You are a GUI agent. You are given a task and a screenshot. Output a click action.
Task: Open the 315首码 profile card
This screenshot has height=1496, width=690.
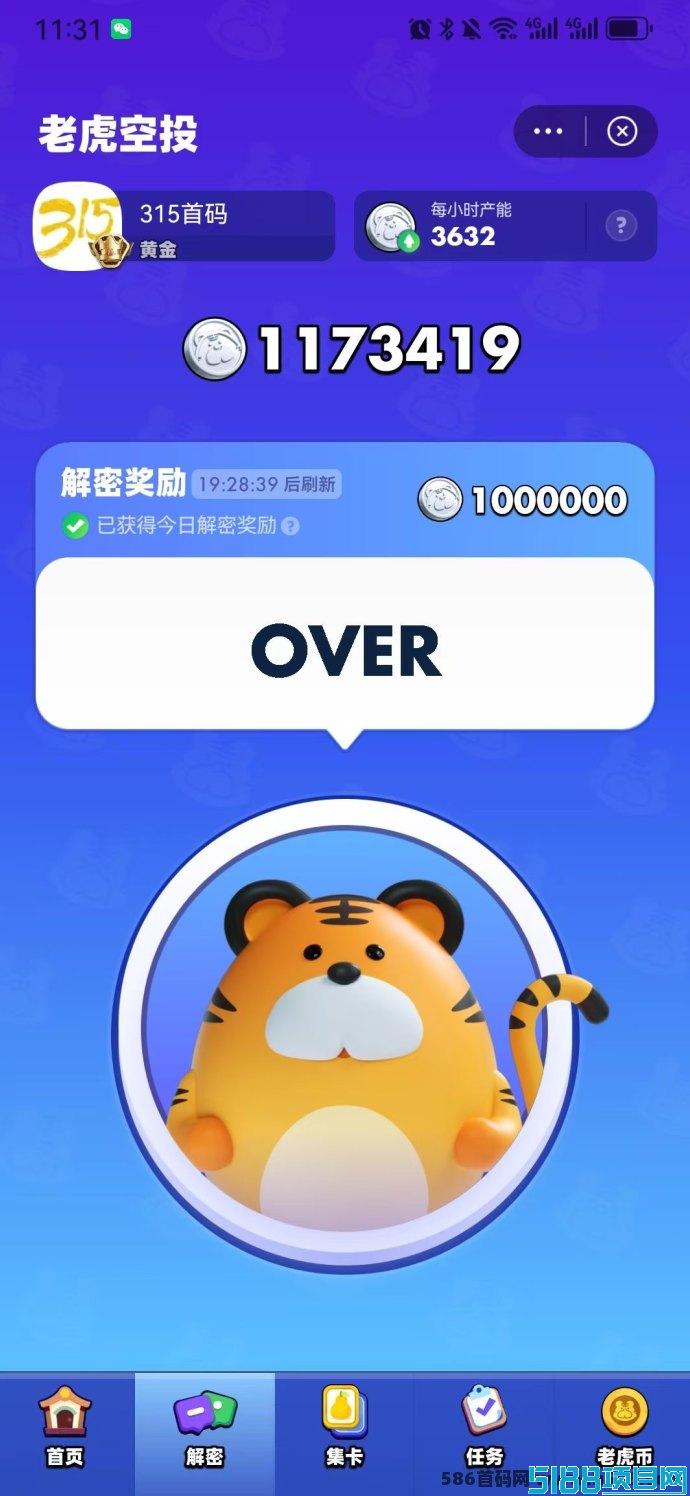(185, 227)
